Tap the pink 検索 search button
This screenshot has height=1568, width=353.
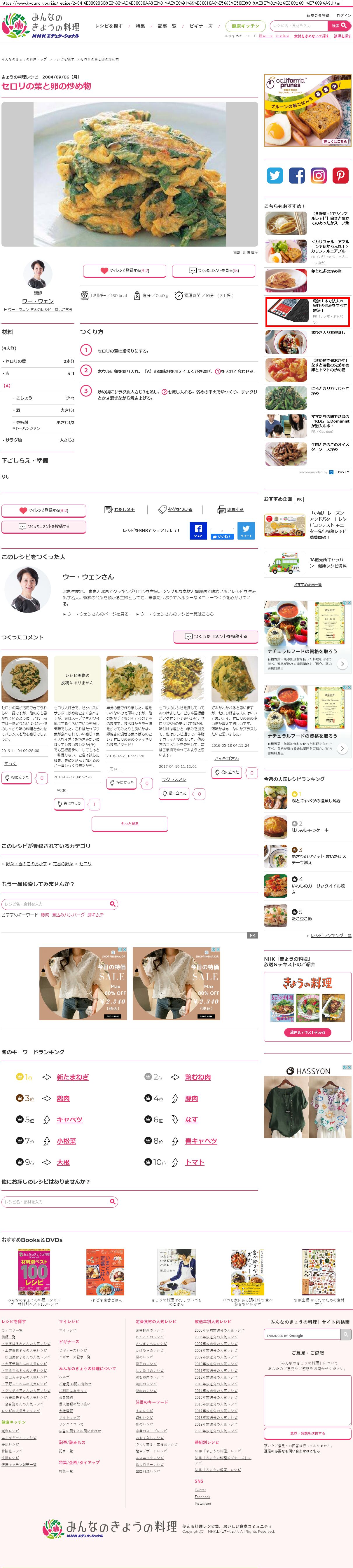(x=340, y=26)
